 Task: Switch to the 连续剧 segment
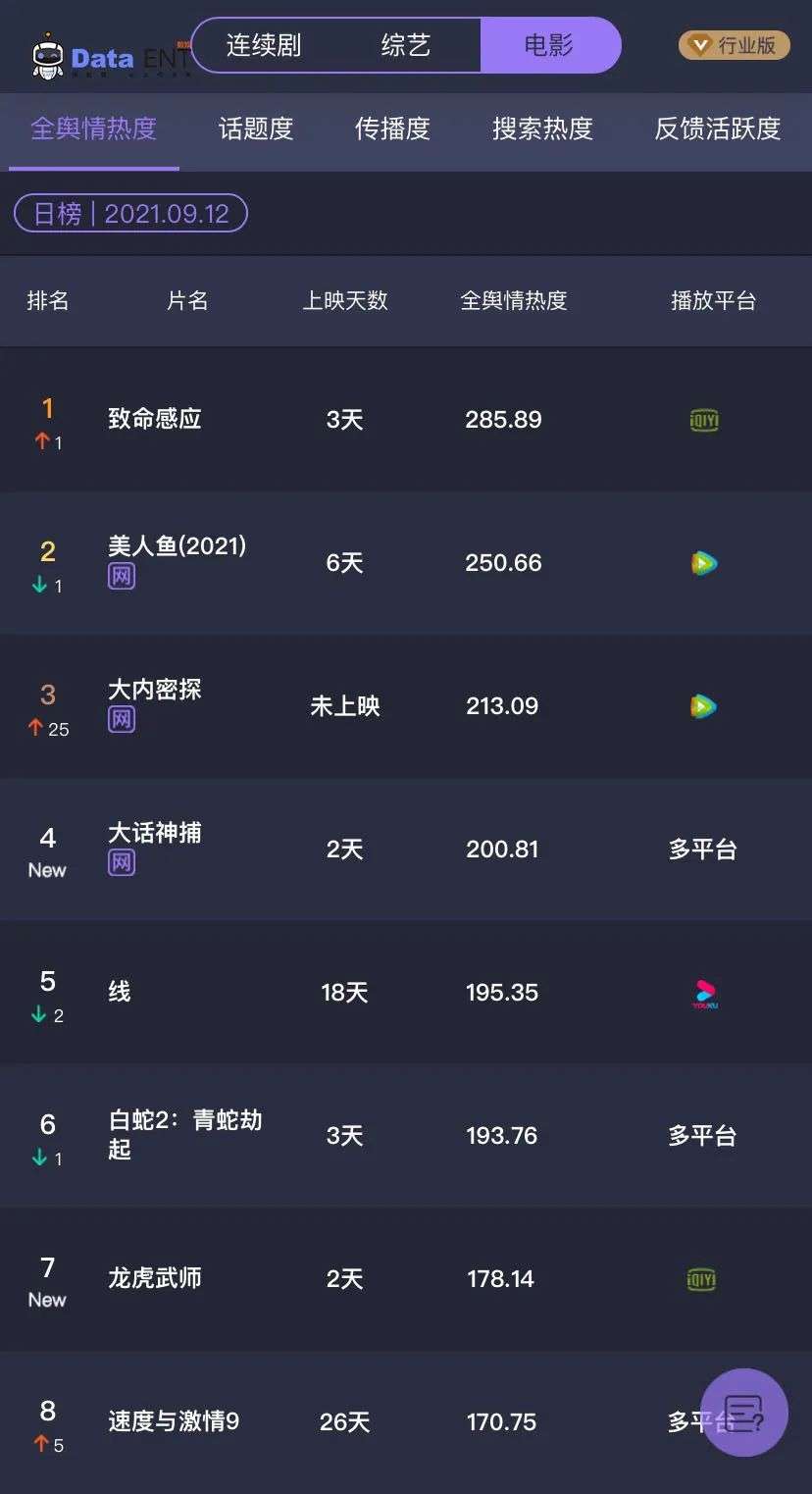point(263,45)
